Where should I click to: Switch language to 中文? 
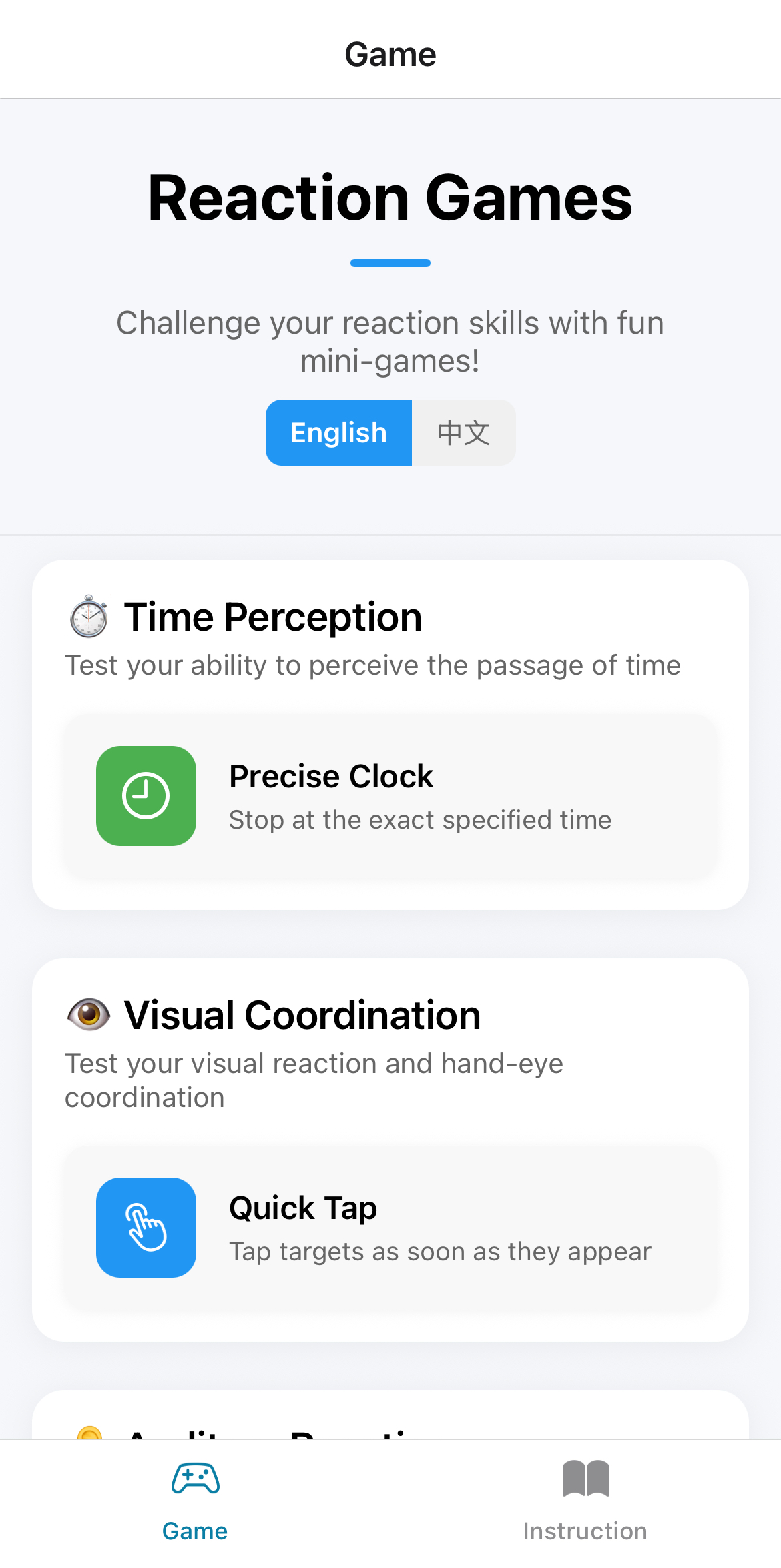[463, 433]
